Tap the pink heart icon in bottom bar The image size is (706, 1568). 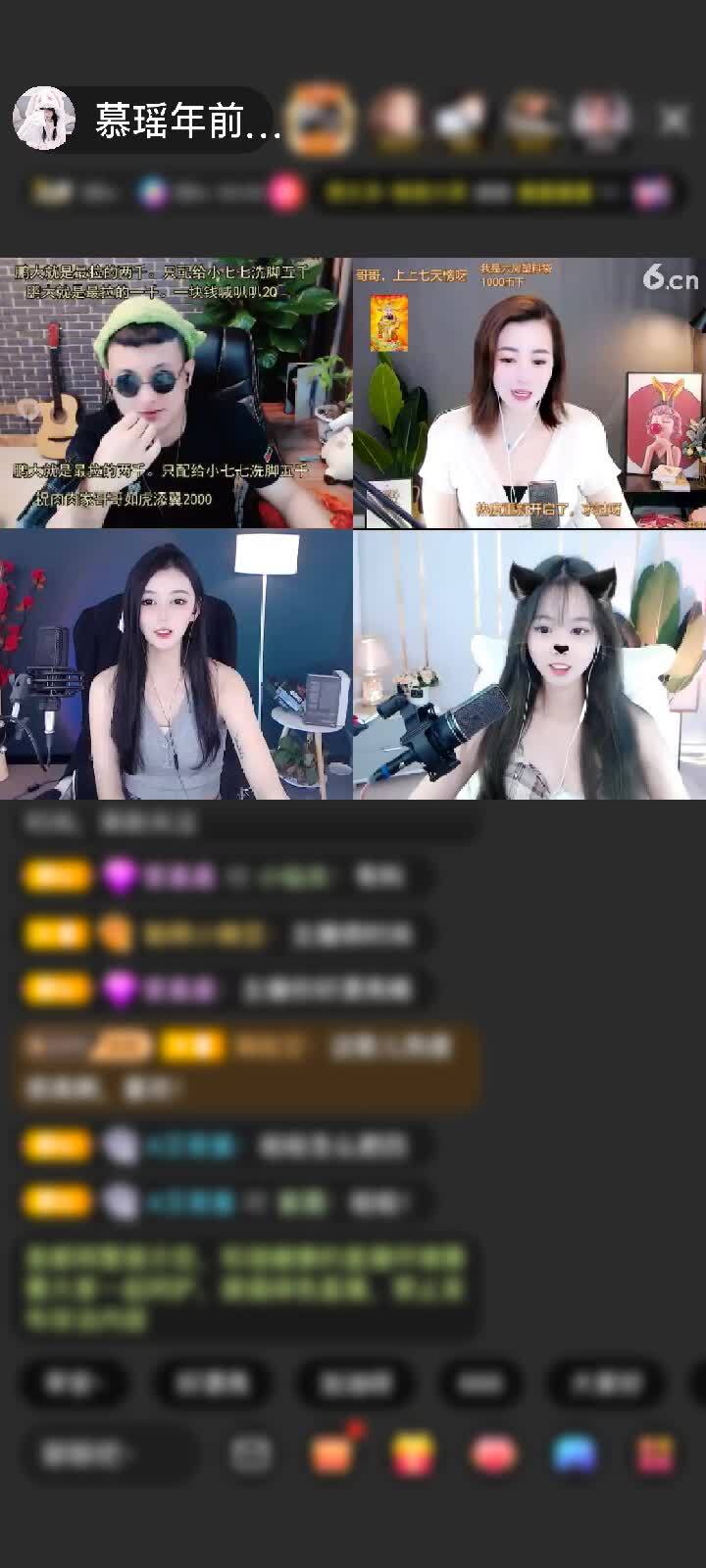[x=494, y=1453]
